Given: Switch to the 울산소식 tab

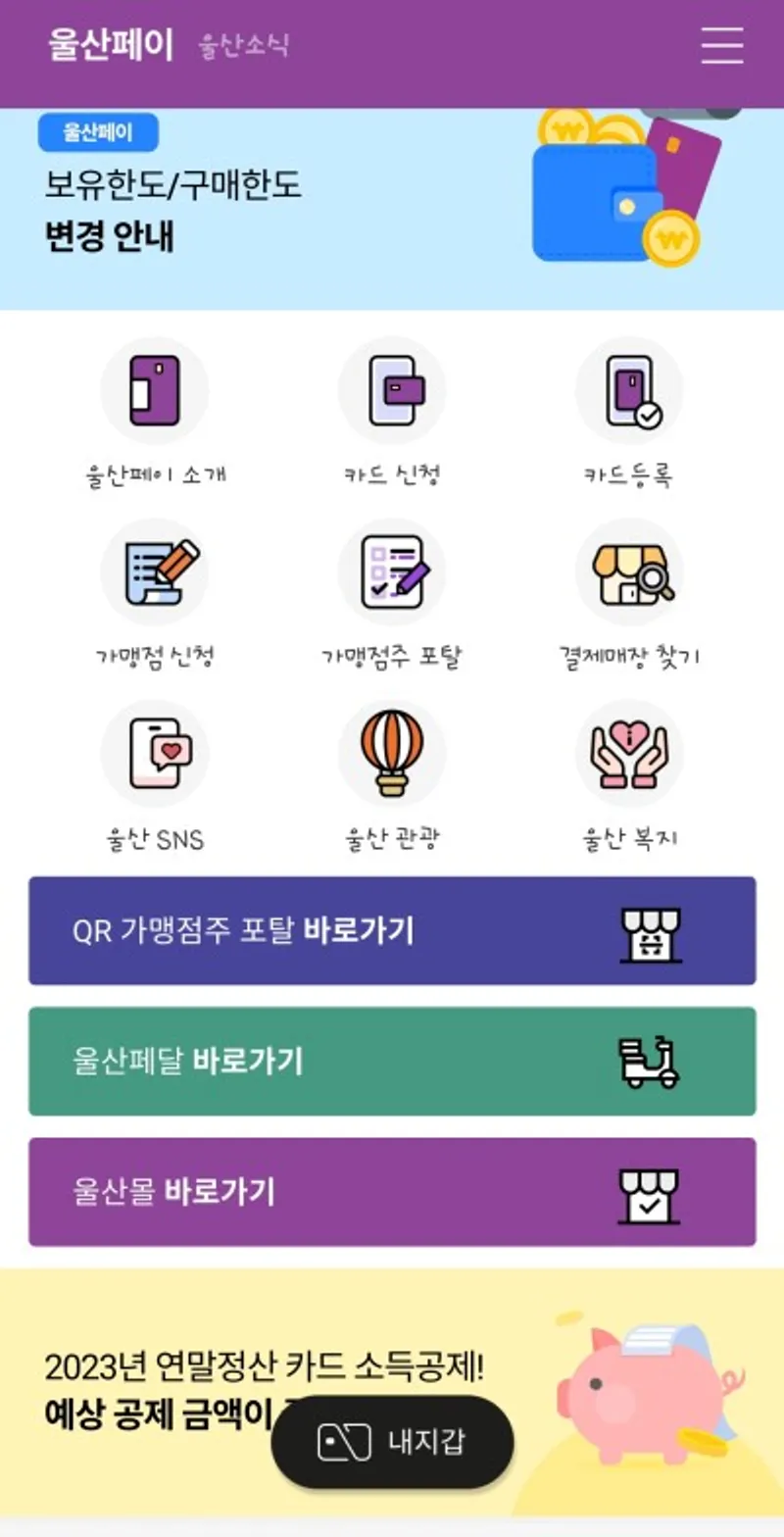Looking at the screenshot, I should click(244, 46).
